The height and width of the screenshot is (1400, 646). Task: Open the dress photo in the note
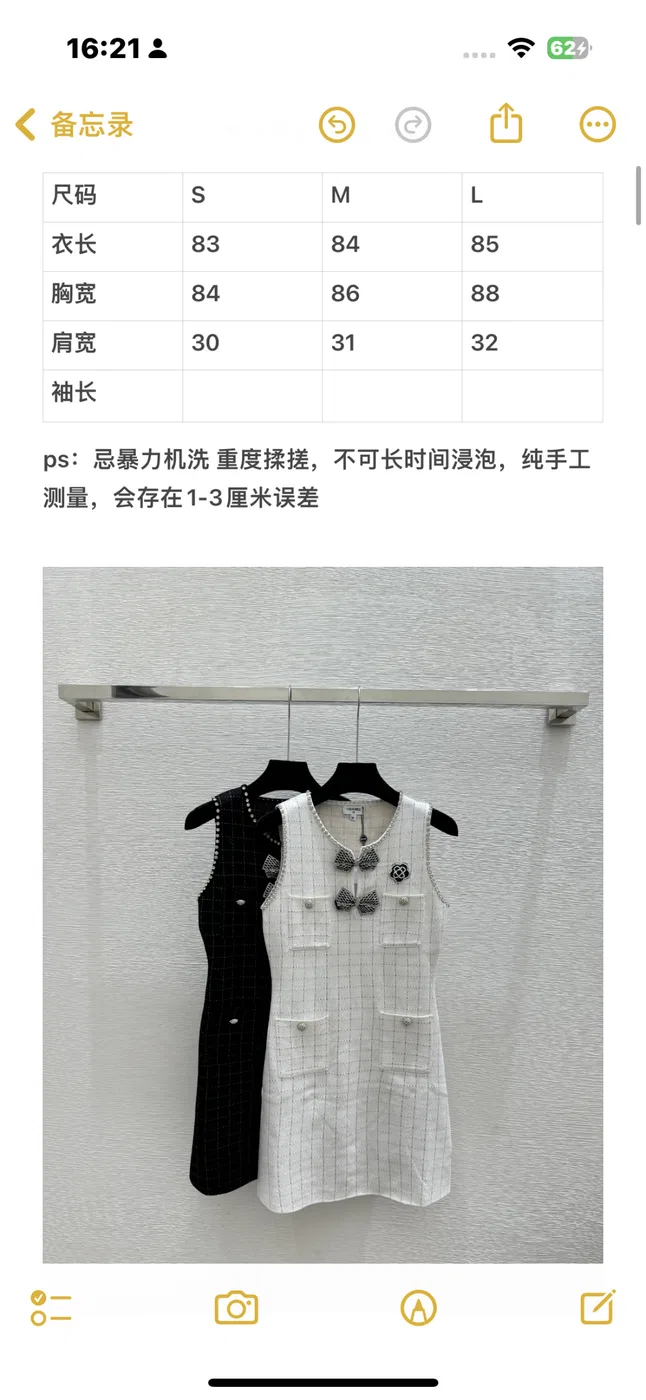tap(323, 915)
